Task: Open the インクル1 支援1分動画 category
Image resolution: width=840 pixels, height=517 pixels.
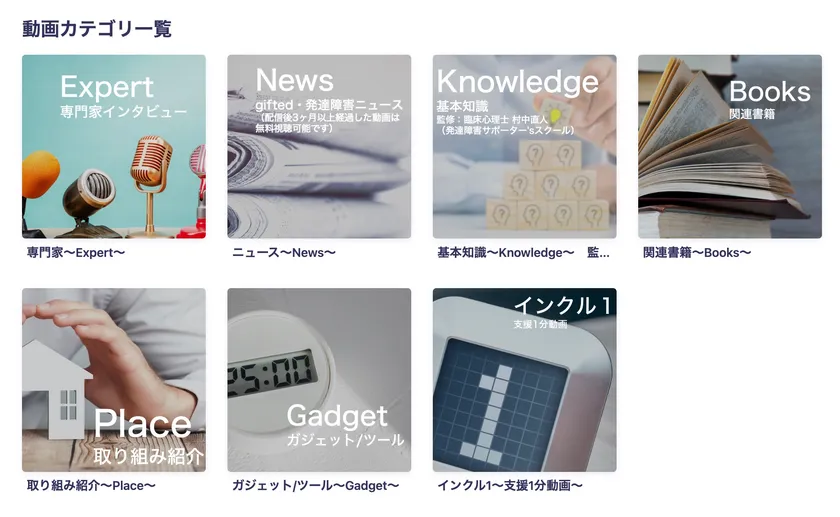Action: pyautogui.click(x=524, y=380)
